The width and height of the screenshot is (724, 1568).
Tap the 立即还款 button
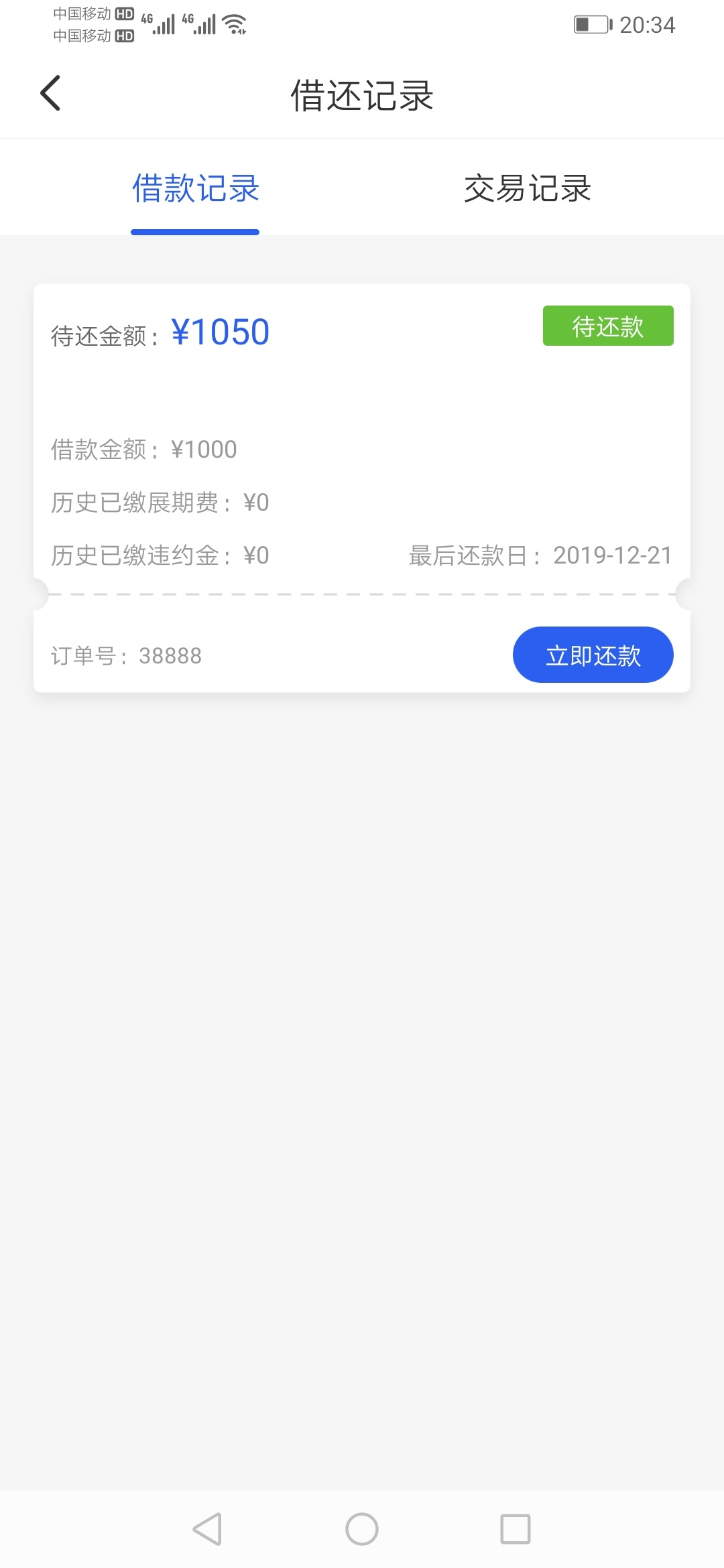(593, 655)
